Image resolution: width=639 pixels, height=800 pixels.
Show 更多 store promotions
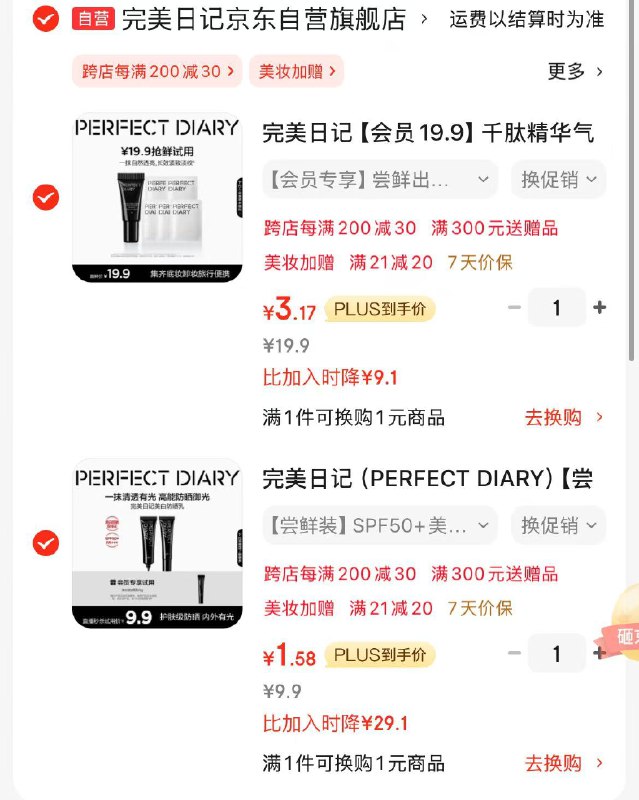pos(575,71)
